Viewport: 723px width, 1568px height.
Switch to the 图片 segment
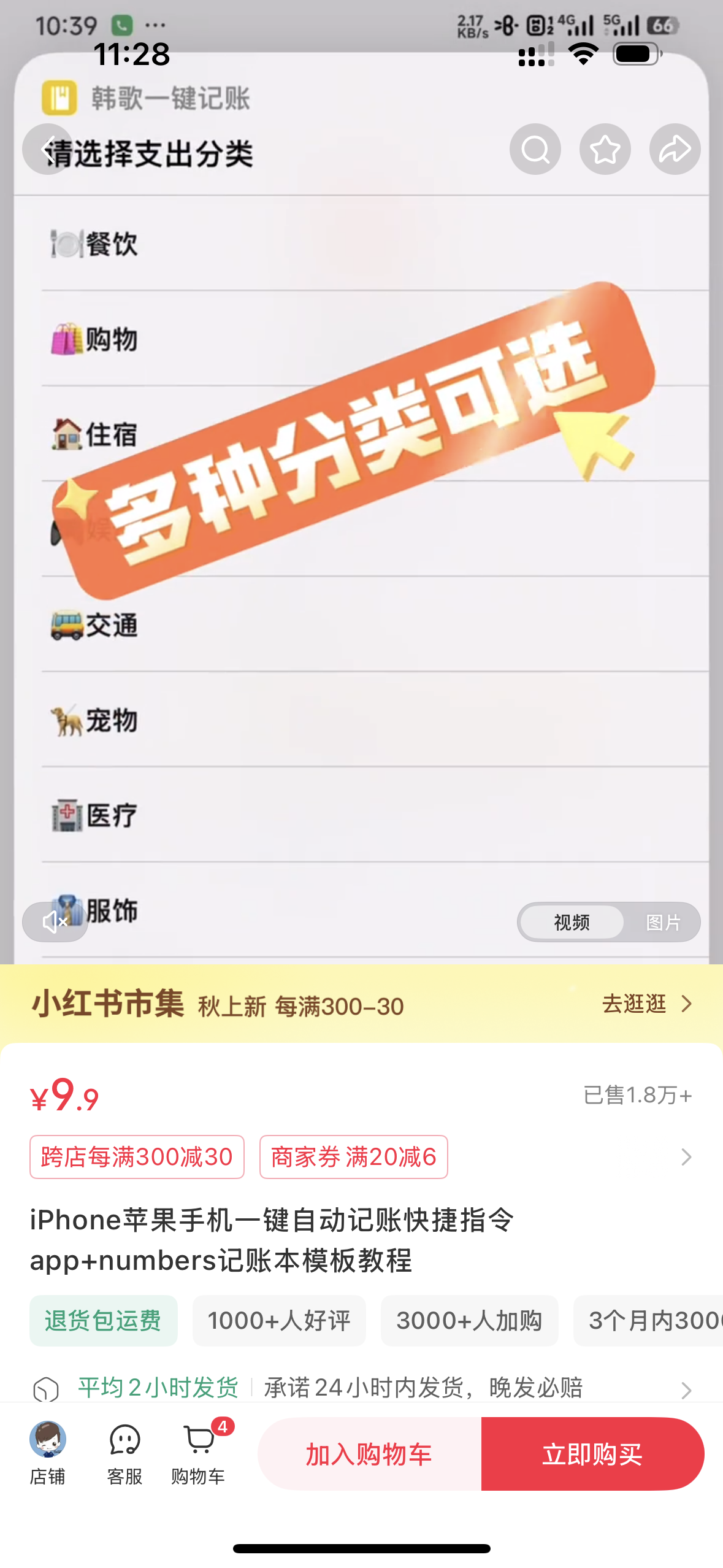[663, 922]
